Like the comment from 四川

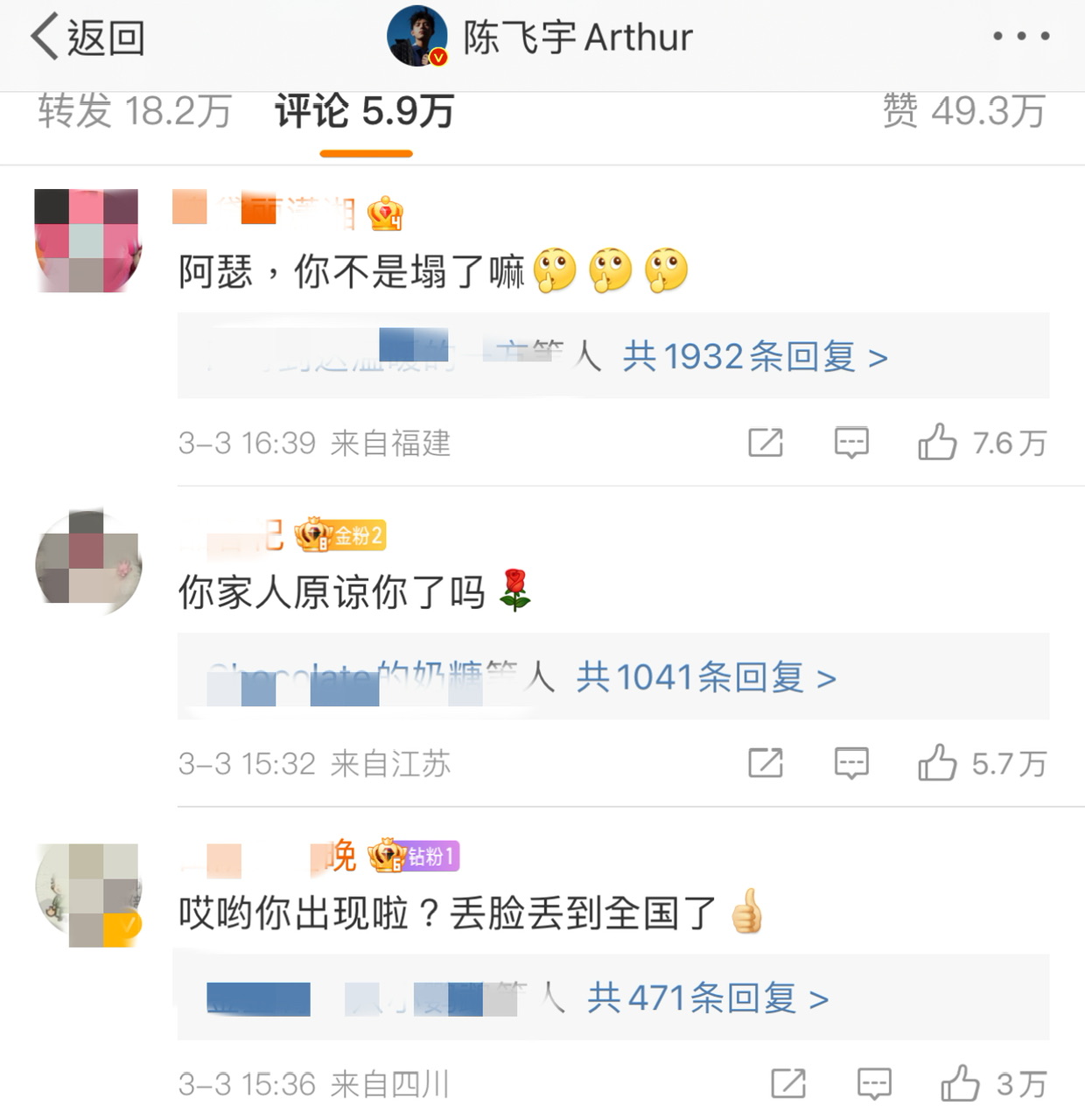(x=960, y=1084)
